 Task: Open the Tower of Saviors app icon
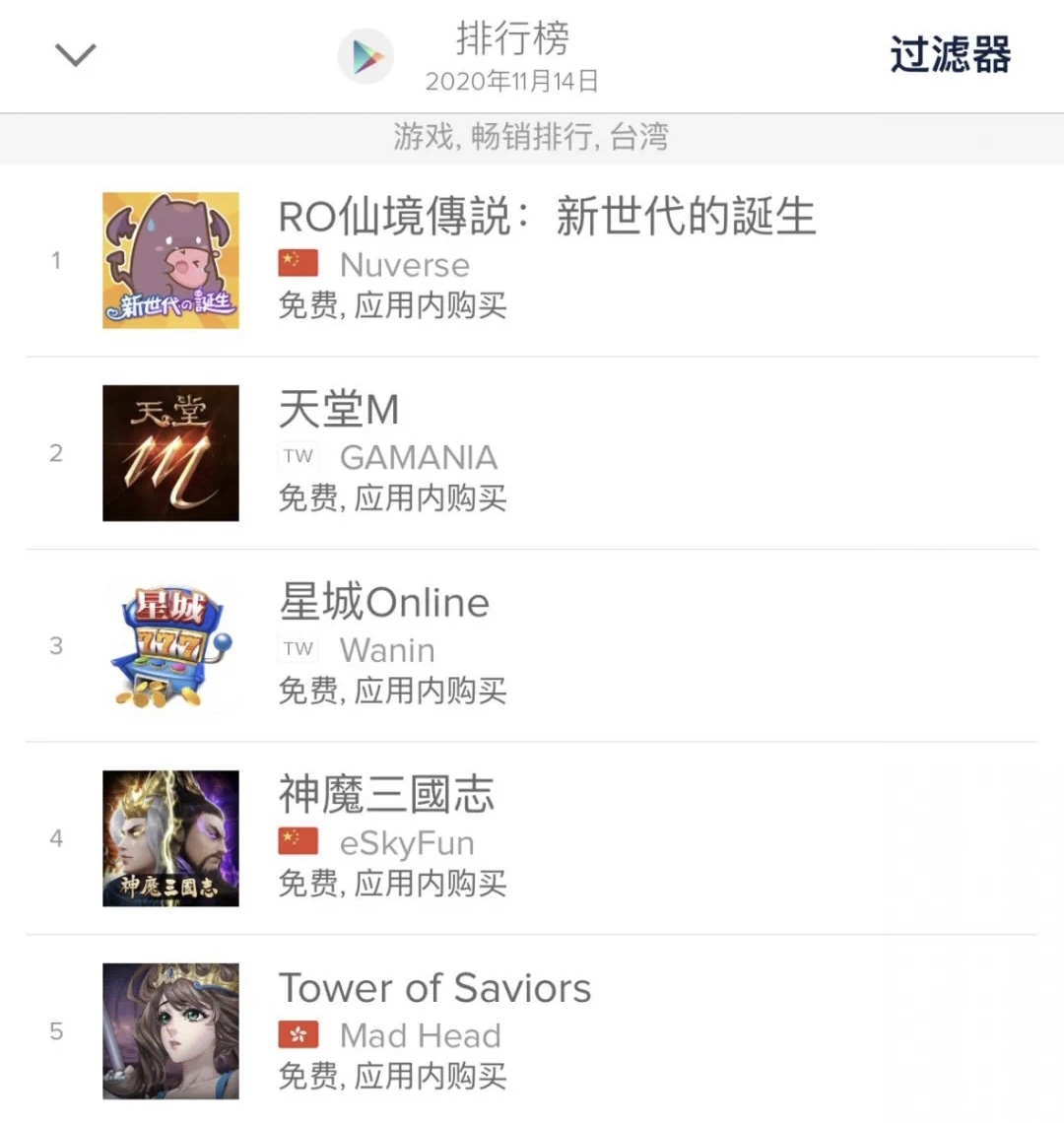170,1031
